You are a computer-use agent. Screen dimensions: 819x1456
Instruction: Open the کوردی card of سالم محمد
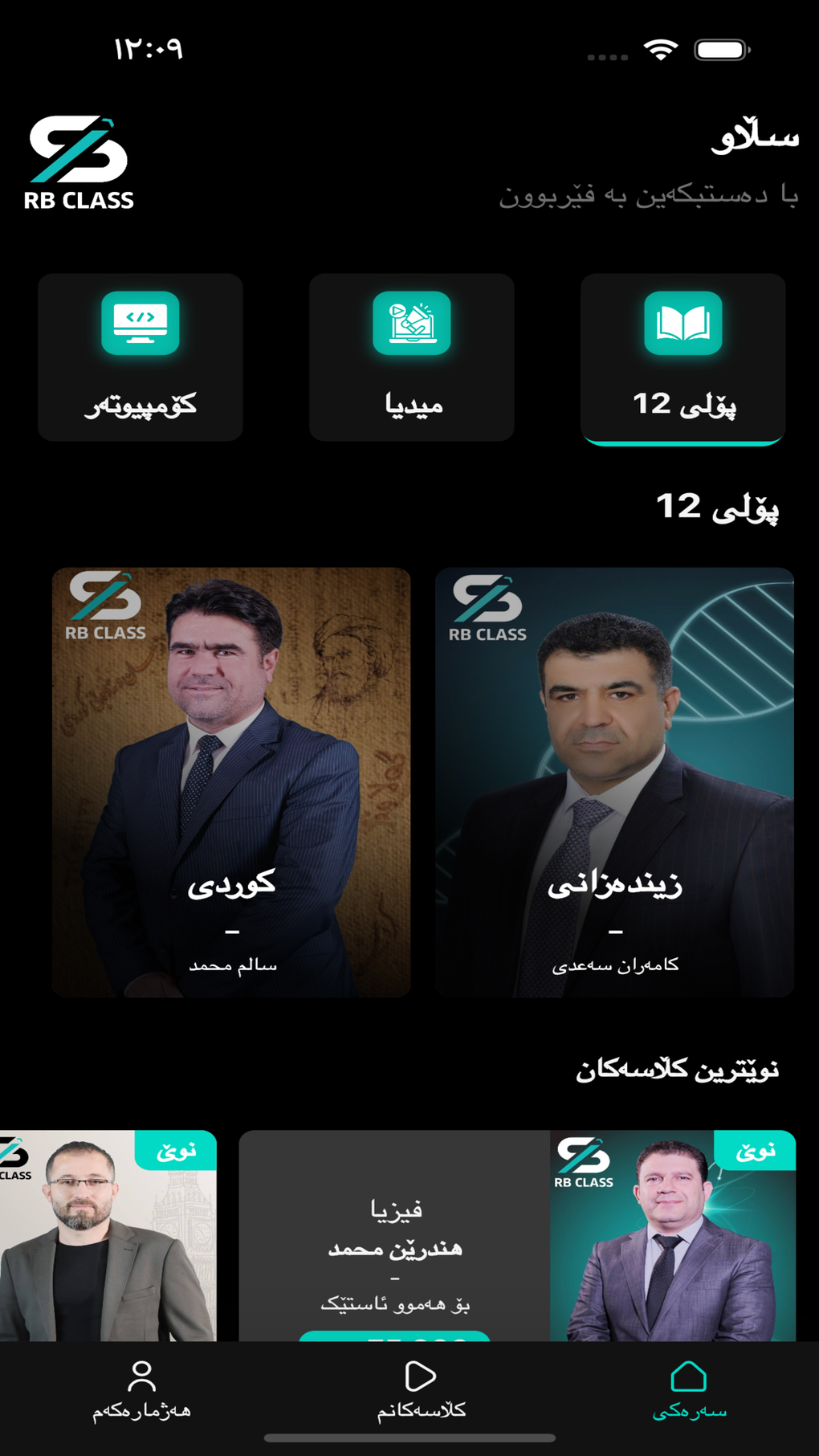pos(231,783)
